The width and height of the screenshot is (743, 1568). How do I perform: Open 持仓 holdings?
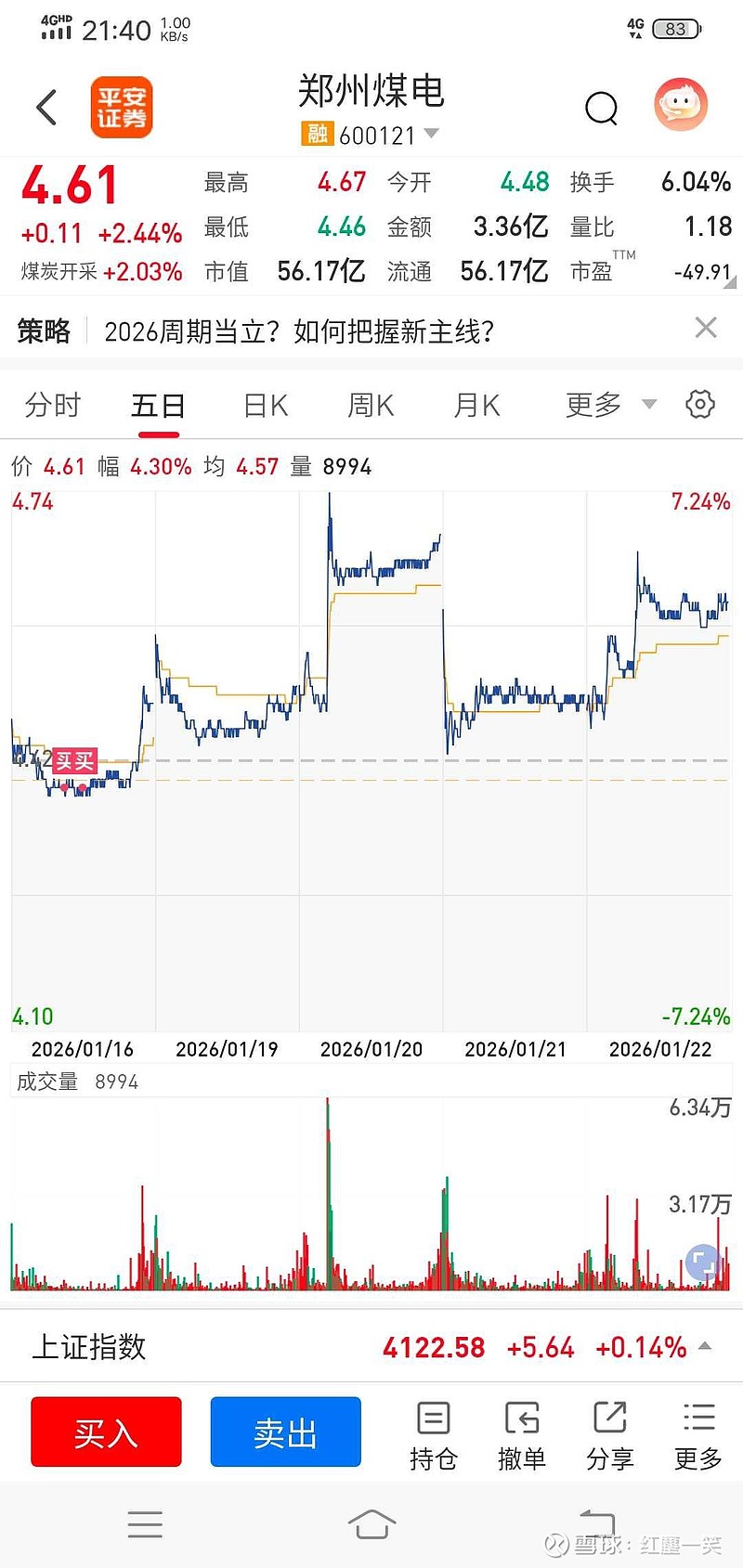(433, 1435)
